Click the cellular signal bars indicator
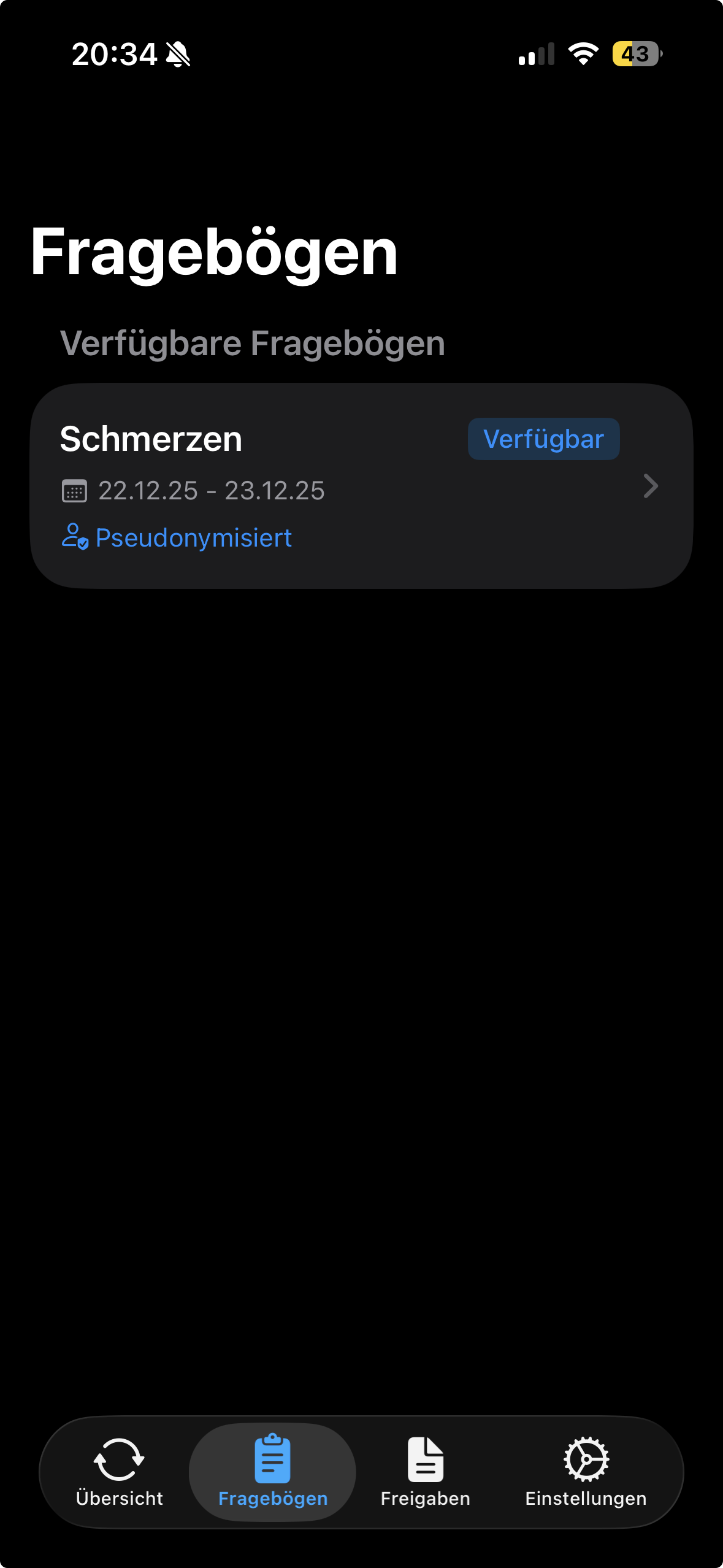 coord(535,55)
